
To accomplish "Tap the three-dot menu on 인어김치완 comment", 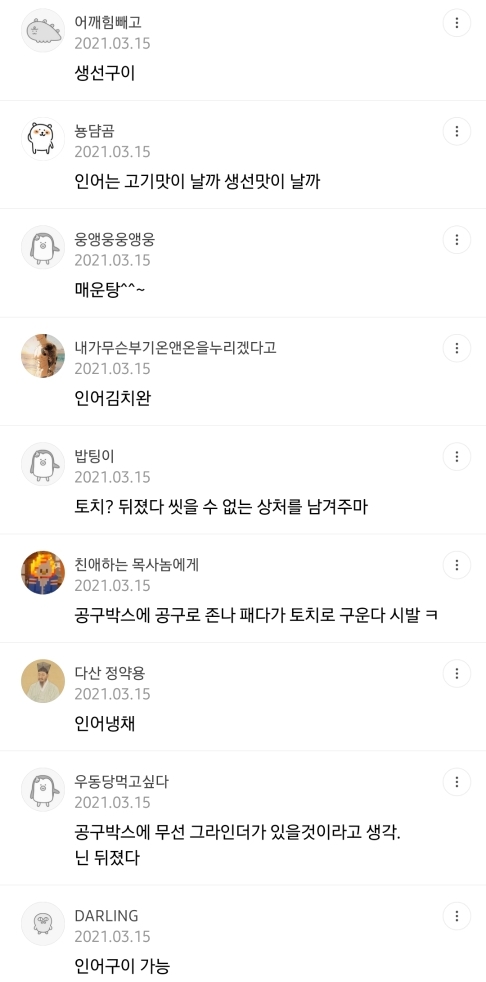I will coord(457,348).
